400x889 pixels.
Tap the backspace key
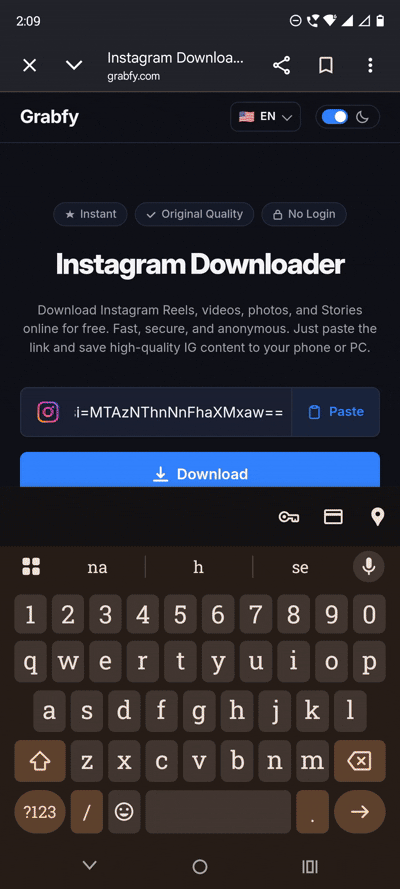point(360,762)
